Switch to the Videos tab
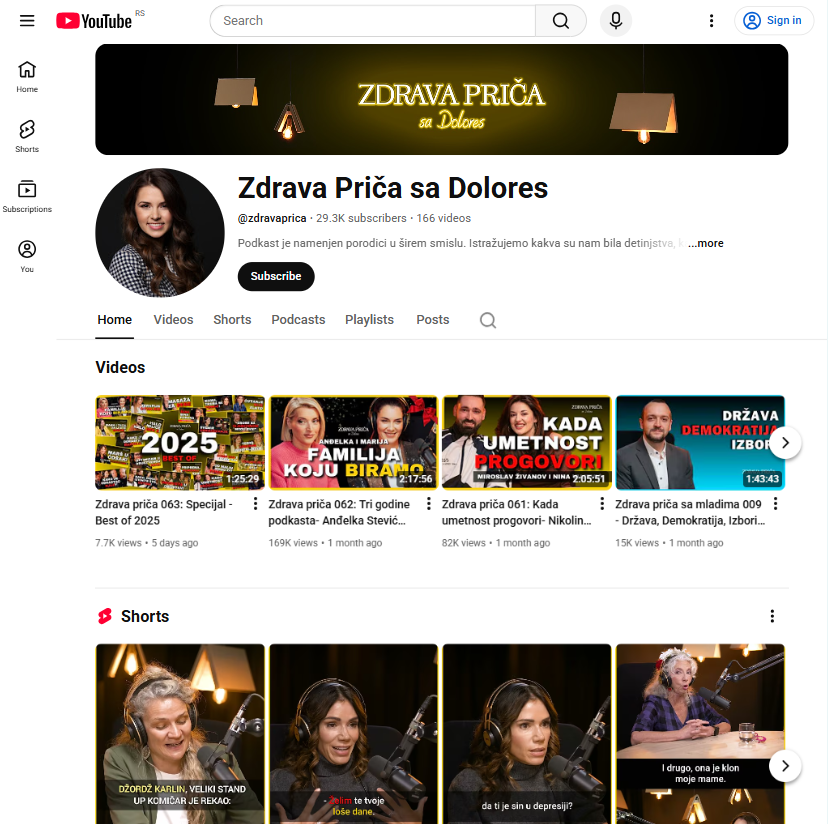The width and height of the screenshot is (828, 824). coord(173,320)
